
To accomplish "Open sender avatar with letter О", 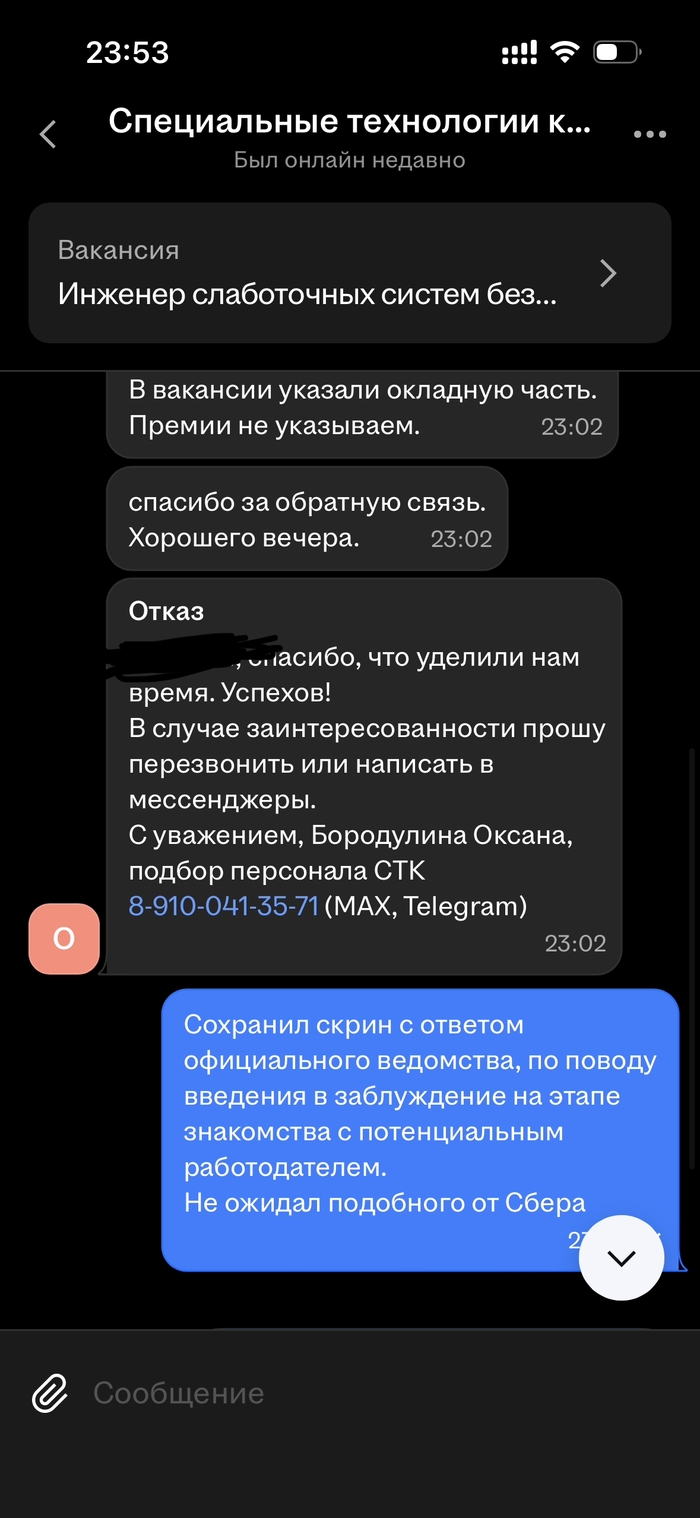I will pos(64,939).
